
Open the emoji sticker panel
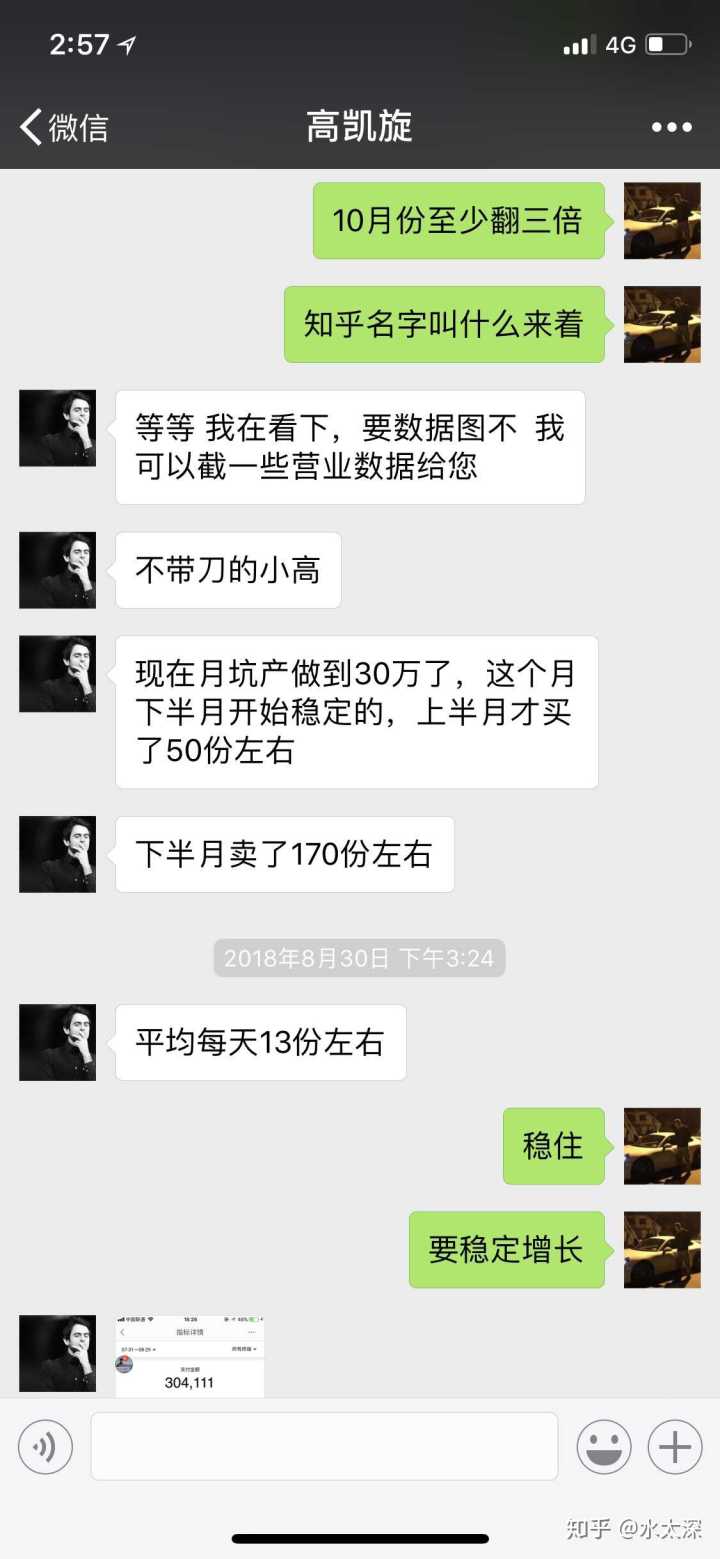tap(604, 1446)
